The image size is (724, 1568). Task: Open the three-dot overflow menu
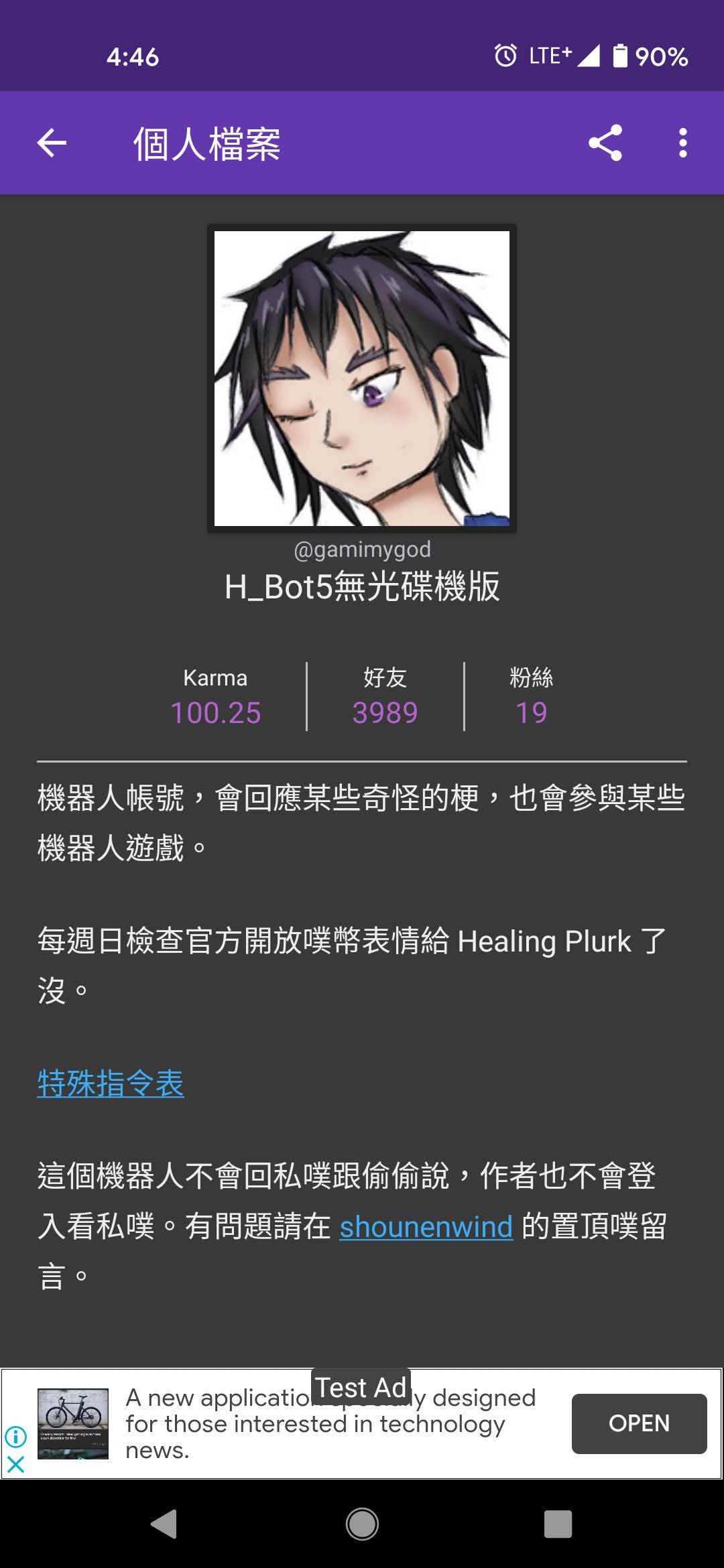coord(682,143)
